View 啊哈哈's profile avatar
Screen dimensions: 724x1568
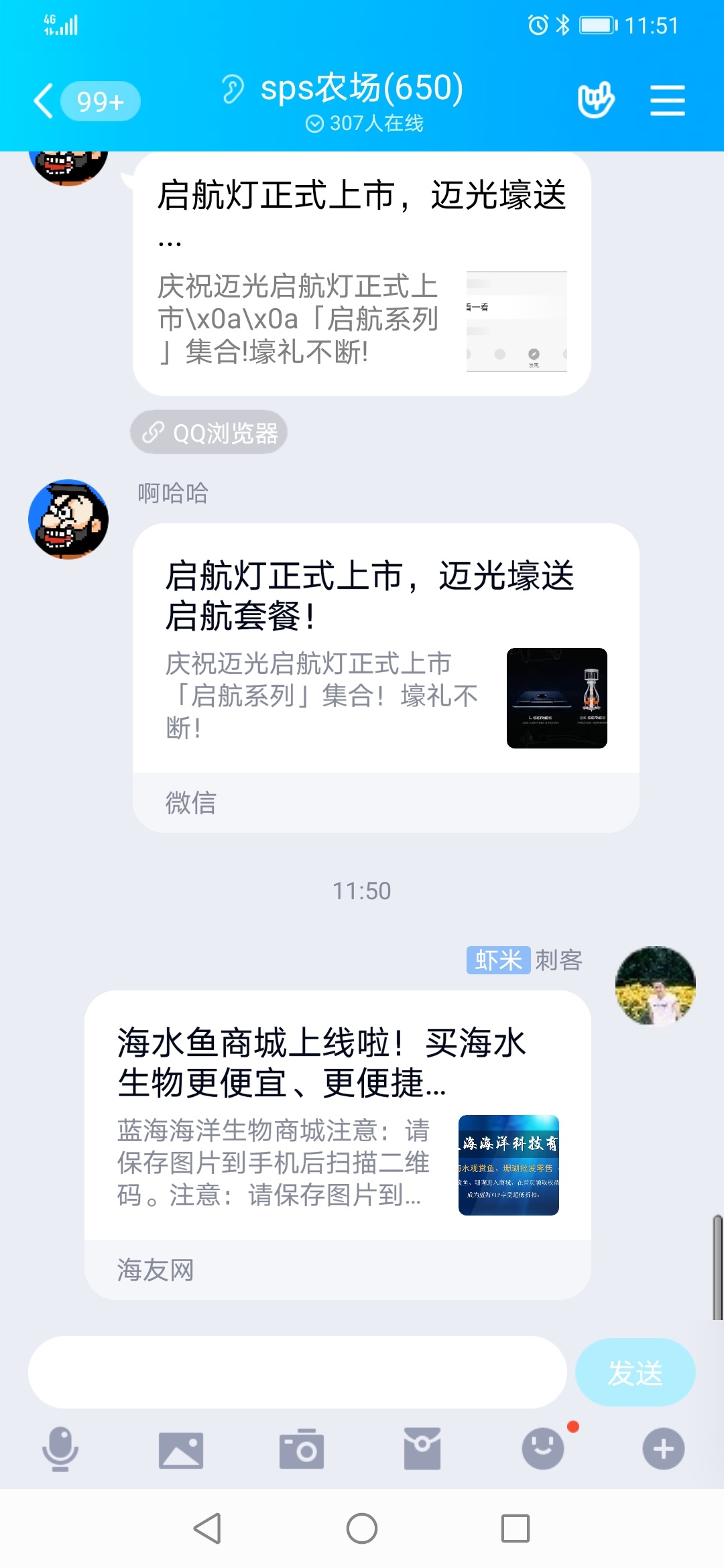point(68,519)
